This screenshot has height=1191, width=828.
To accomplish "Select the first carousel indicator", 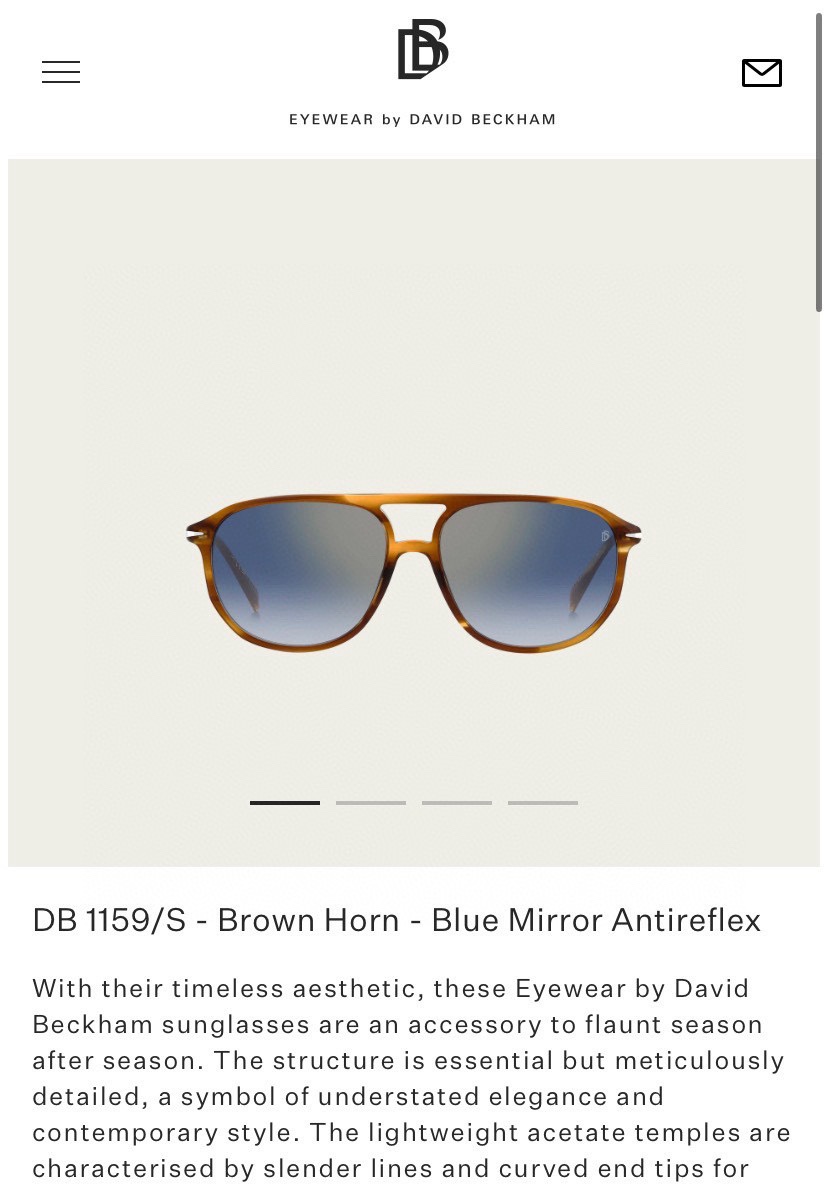I will pyautogui.click(x=285, y=802).
